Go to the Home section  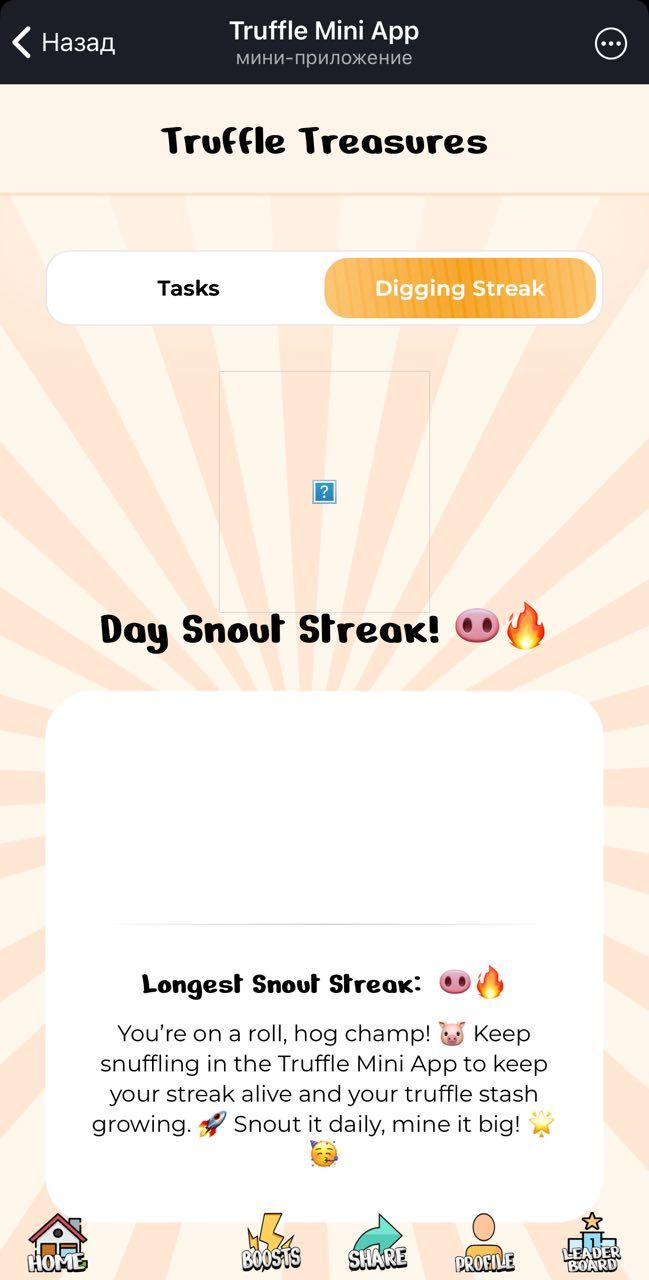point(57,1244)
